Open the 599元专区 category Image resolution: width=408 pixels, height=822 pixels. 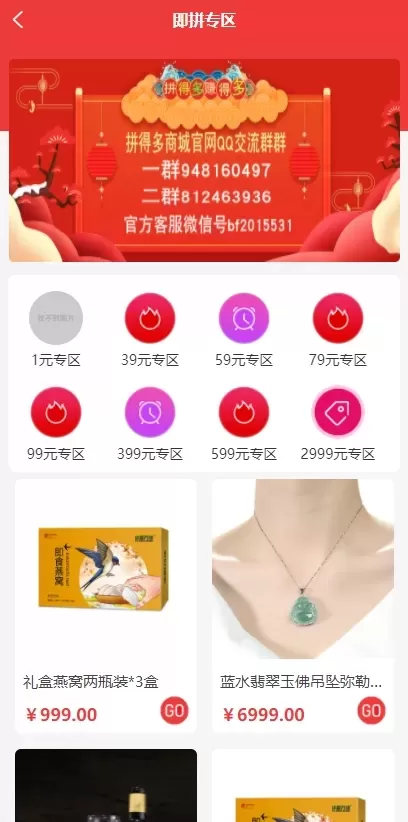(244, 424)
